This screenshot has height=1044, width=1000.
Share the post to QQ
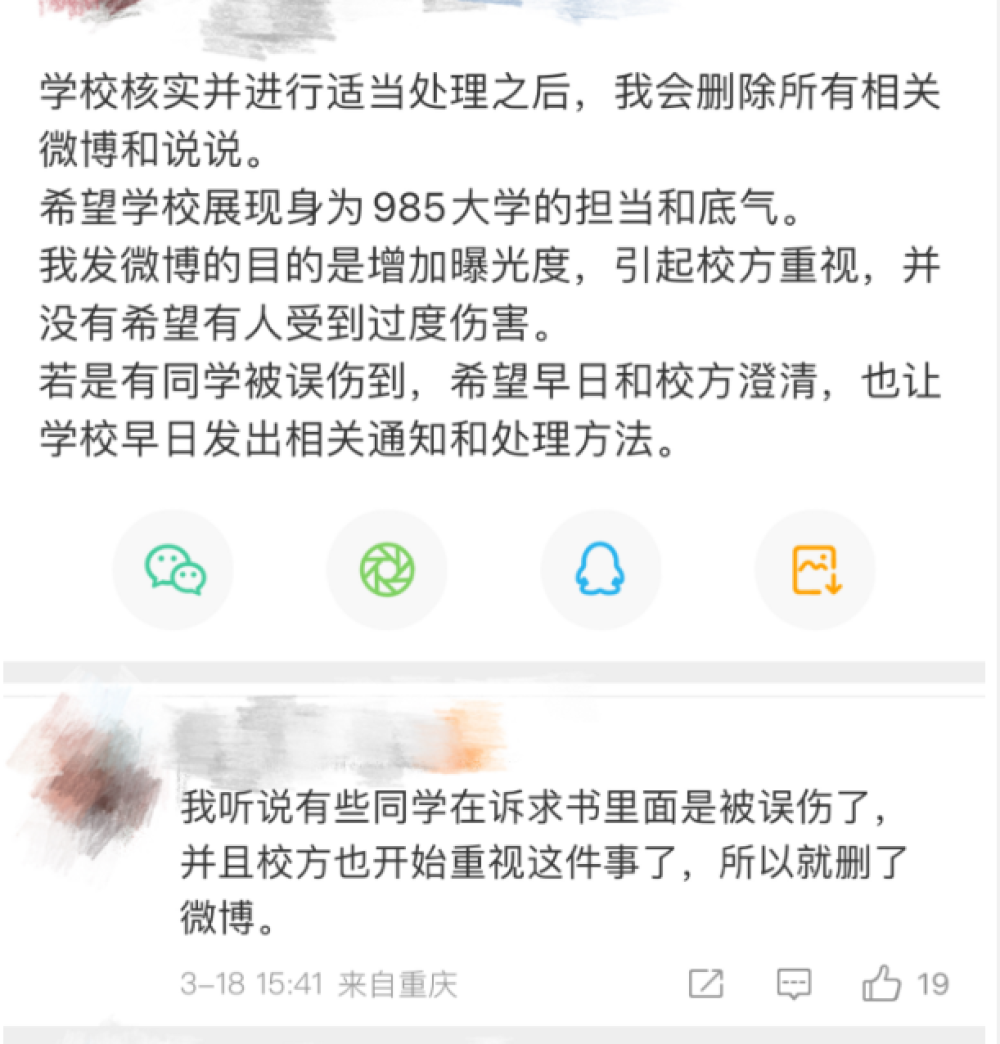[600, 570]
